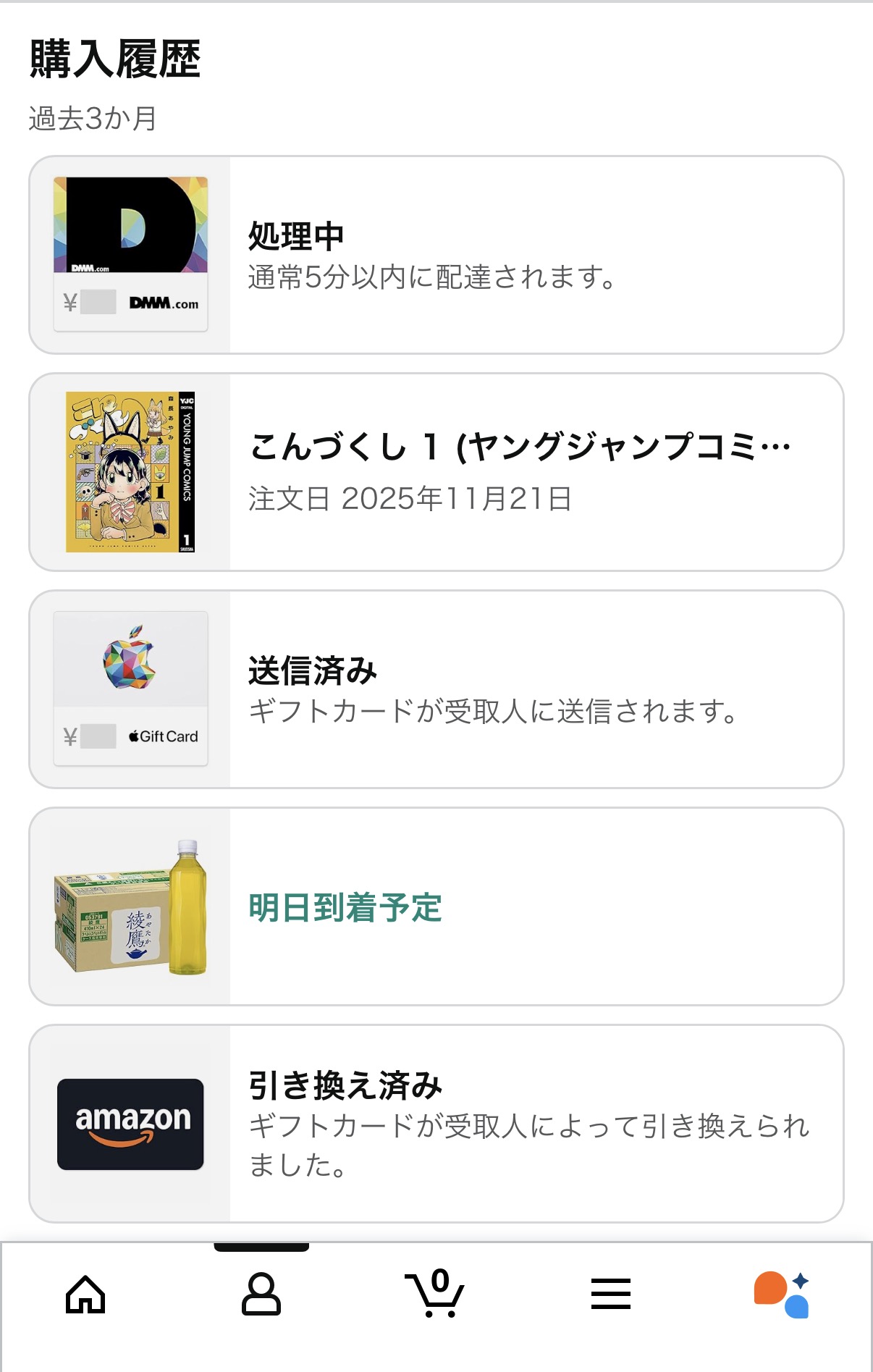This screenshot has height=1372, width=873.
Task: Open the green tea order arriving tomorrow
Action: click(436, 906)
